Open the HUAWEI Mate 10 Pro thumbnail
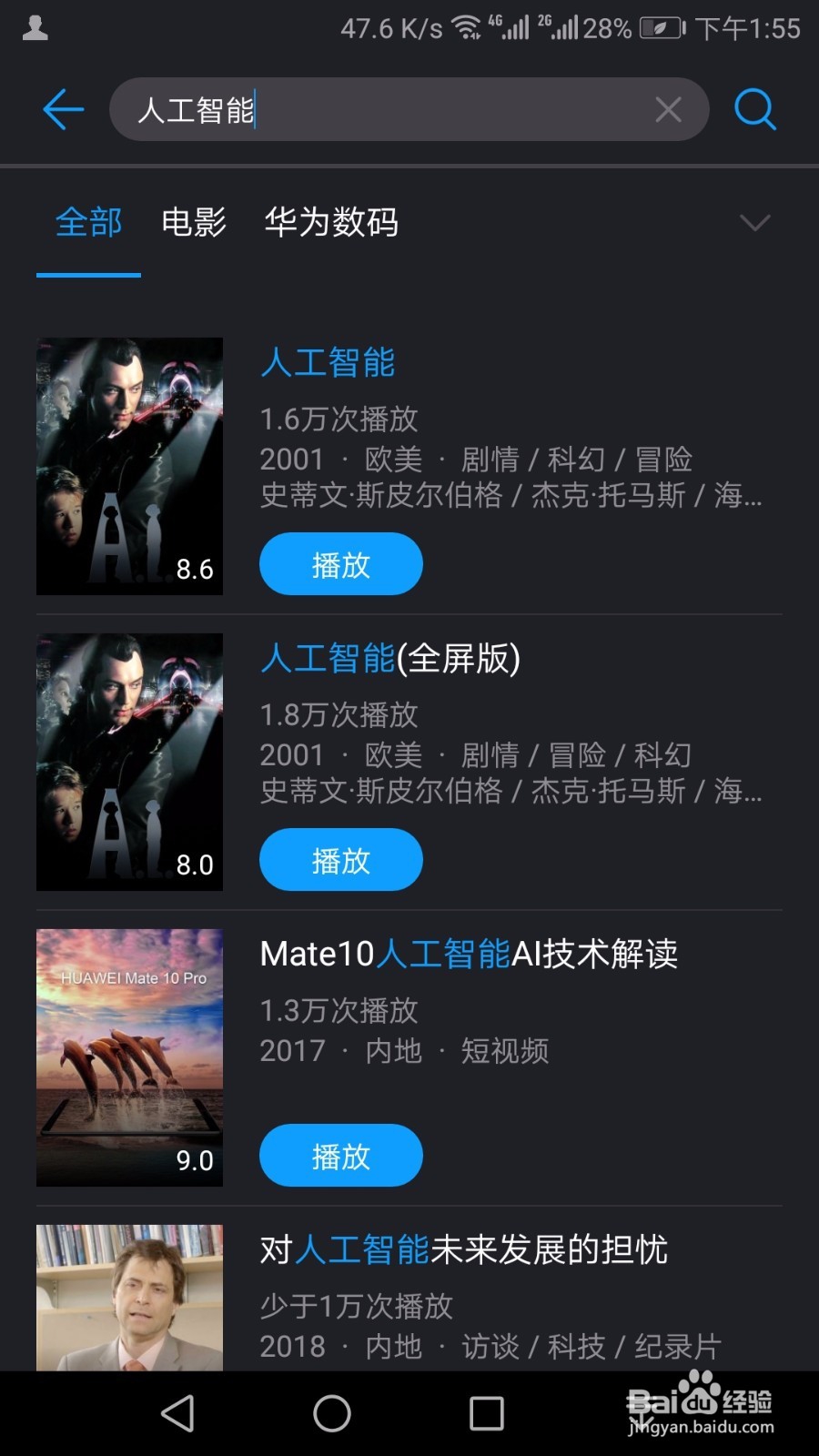The height and width of the screenshot is (1456, 819). pyautogui.click(x=129, y=1057)
